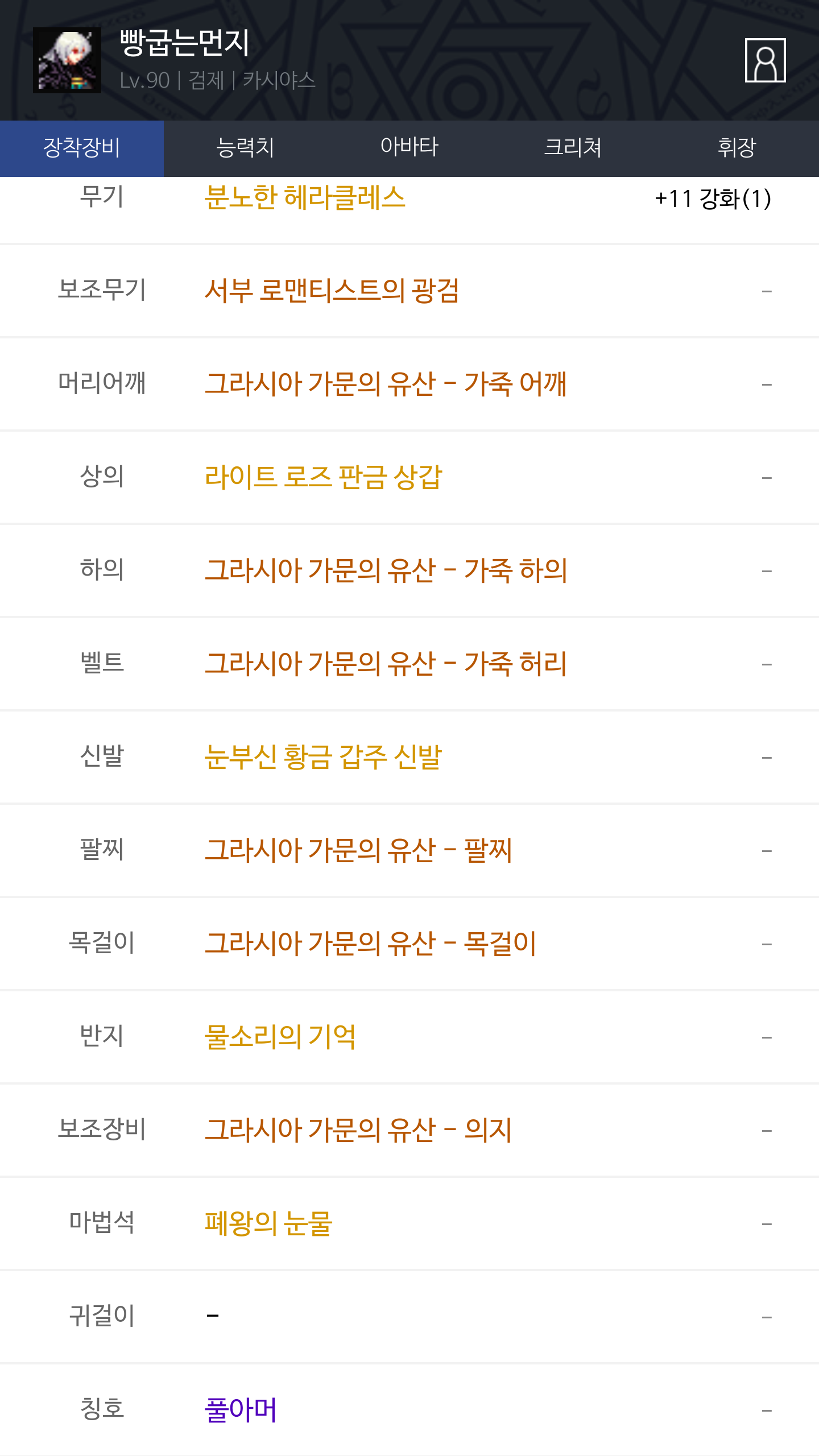Switch to the 크리쳐 tab

(x=573, y=148)
